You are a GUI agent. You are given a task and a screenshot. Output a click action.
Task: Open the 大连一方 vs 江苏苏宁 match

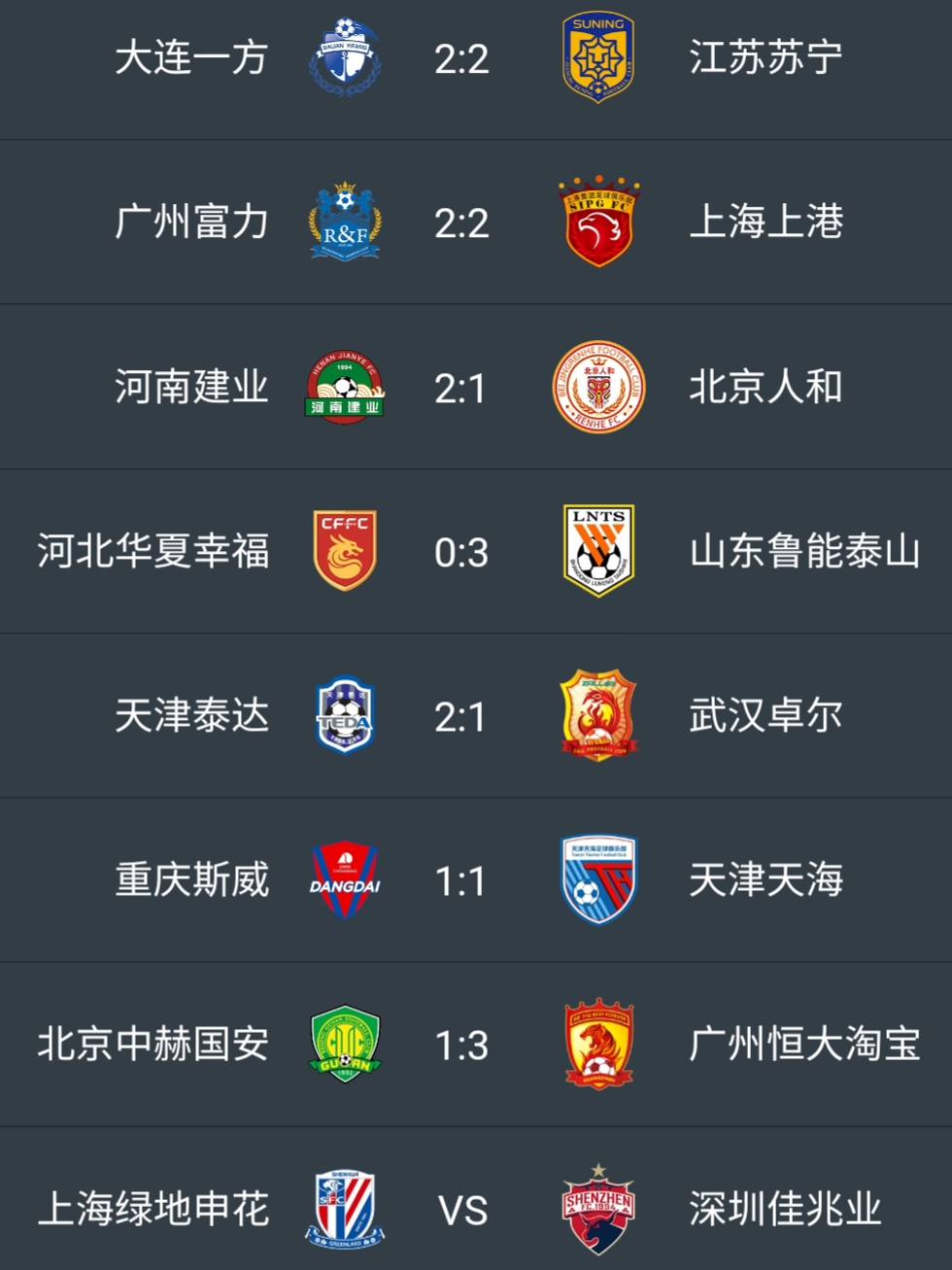point(461,59)
